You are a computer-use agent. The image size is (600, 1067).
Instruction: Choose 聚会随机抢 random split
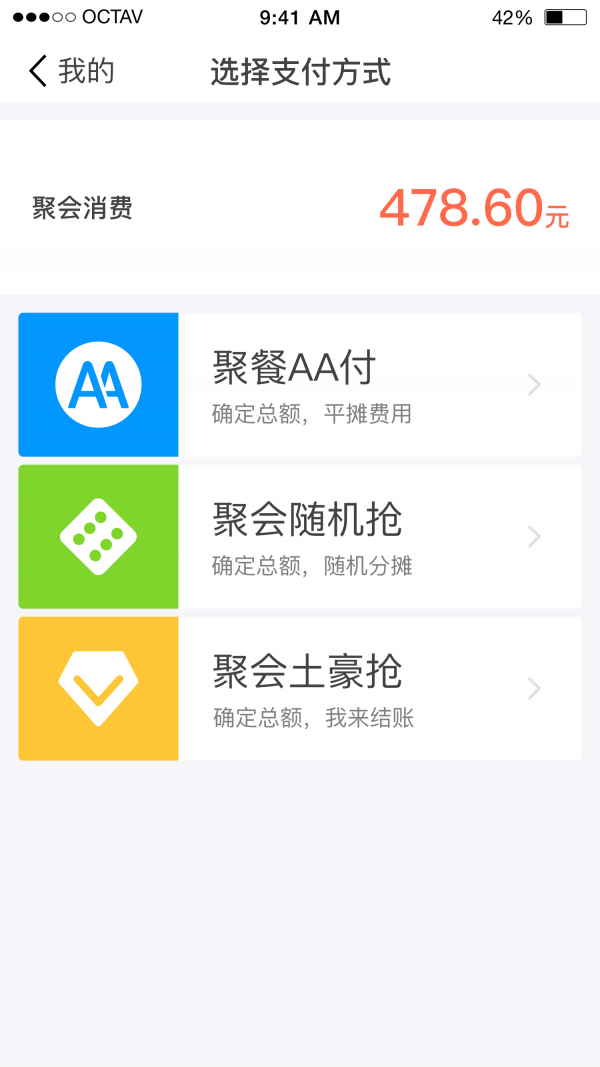(x=300, y=536)
